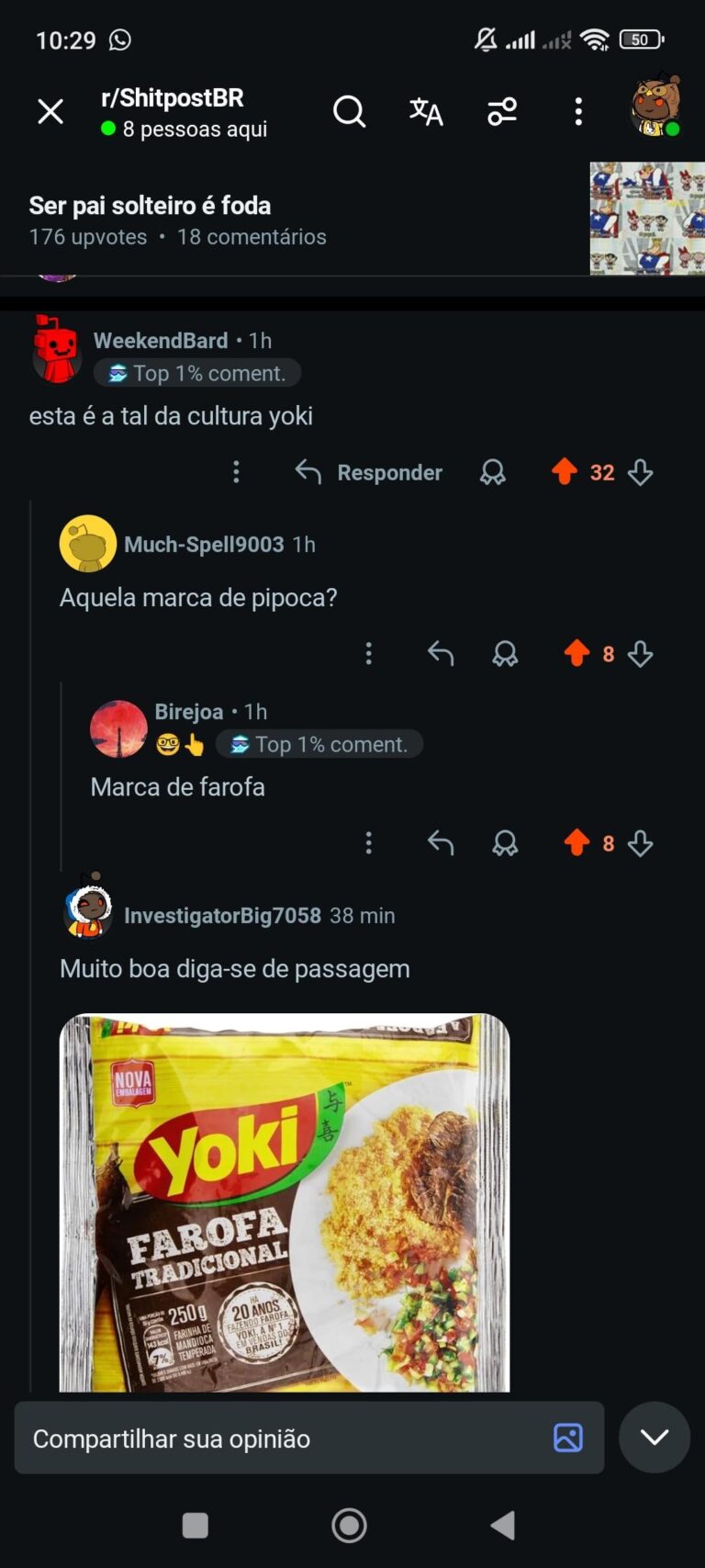Image resolution: width=705 pixels, height=1568 pixels.
Task: Open search in r/ShitpostBR
Action: pyautogui.click(x=349, y=112)
